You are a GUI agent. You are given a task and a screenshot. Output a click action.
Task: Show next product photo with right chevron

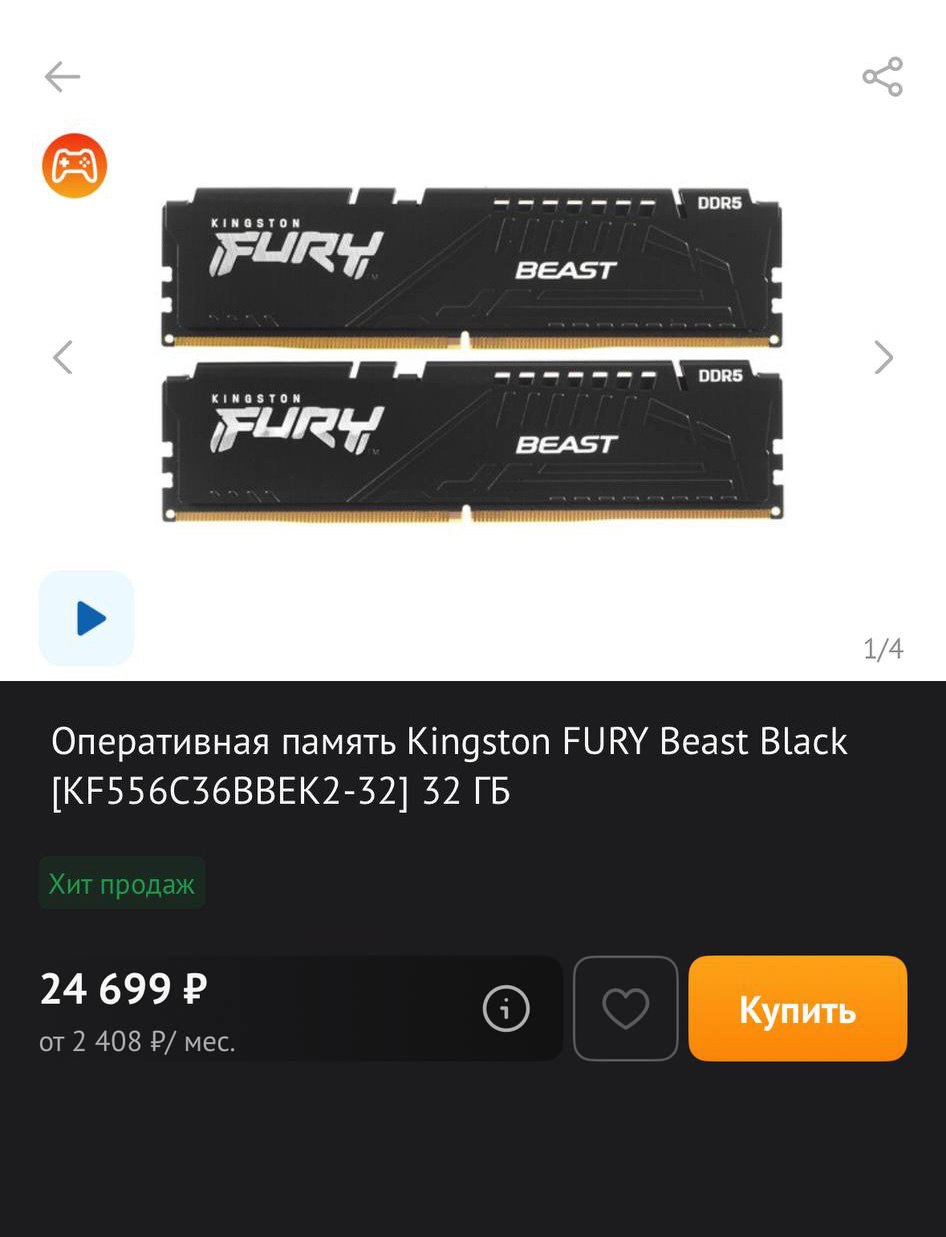point(884,357)
